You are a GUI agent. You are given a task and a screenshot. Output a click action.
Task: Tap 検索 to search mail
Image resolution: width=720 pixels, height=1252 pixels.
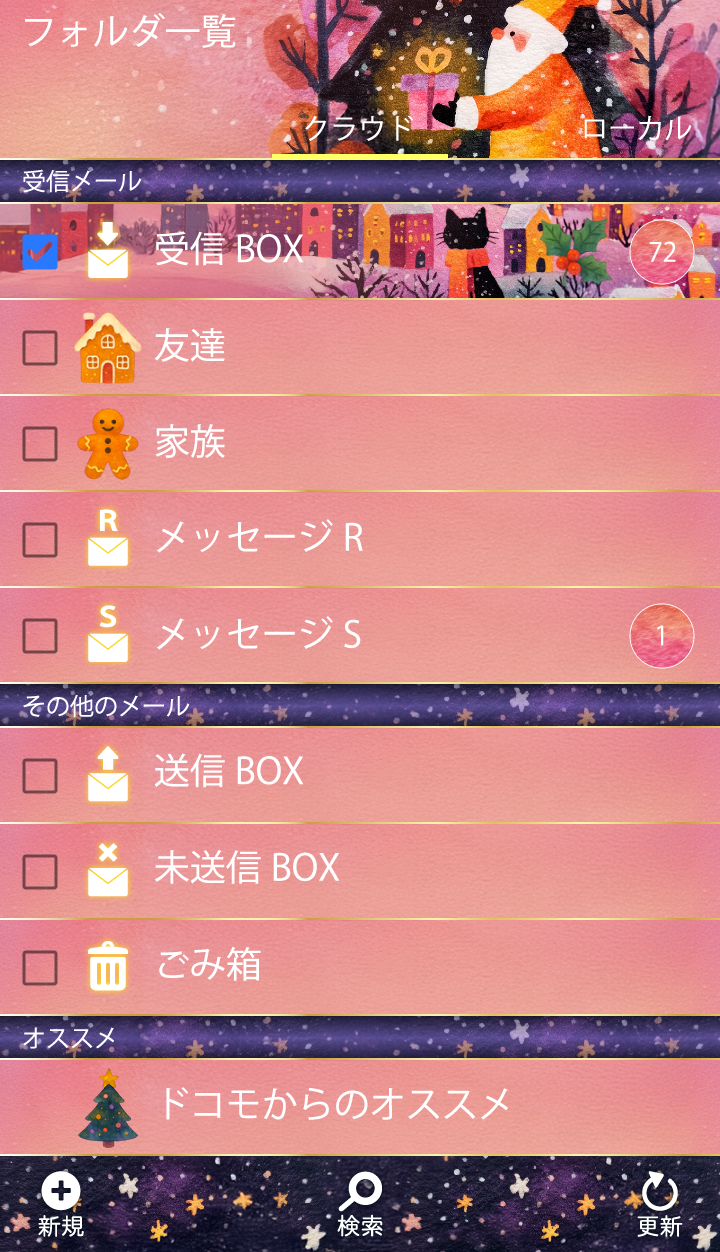[360, 1204]
